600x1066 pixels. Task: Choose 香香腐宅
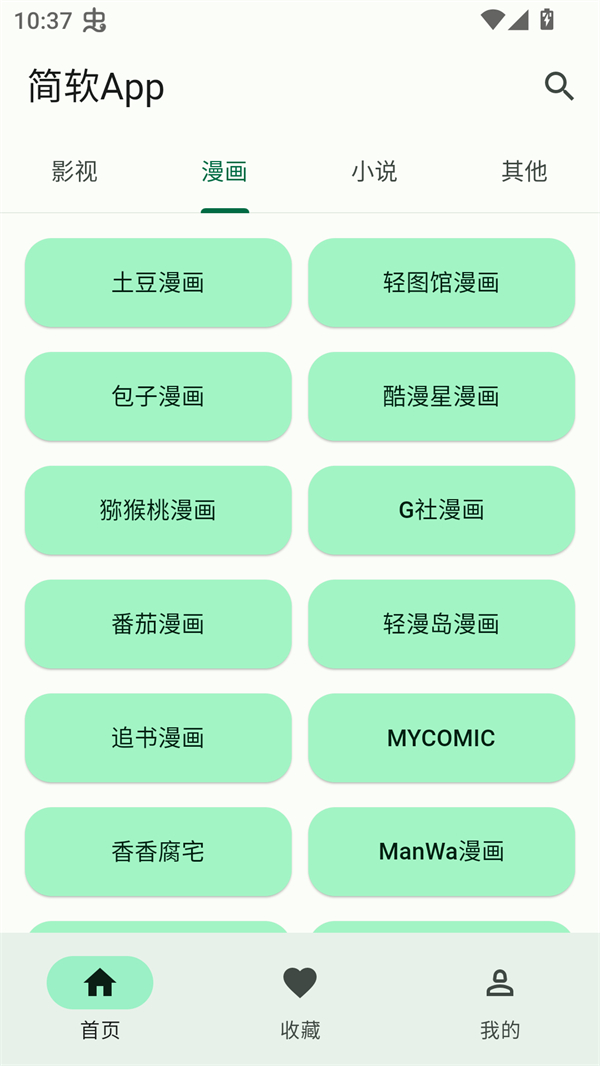[158, 852]
